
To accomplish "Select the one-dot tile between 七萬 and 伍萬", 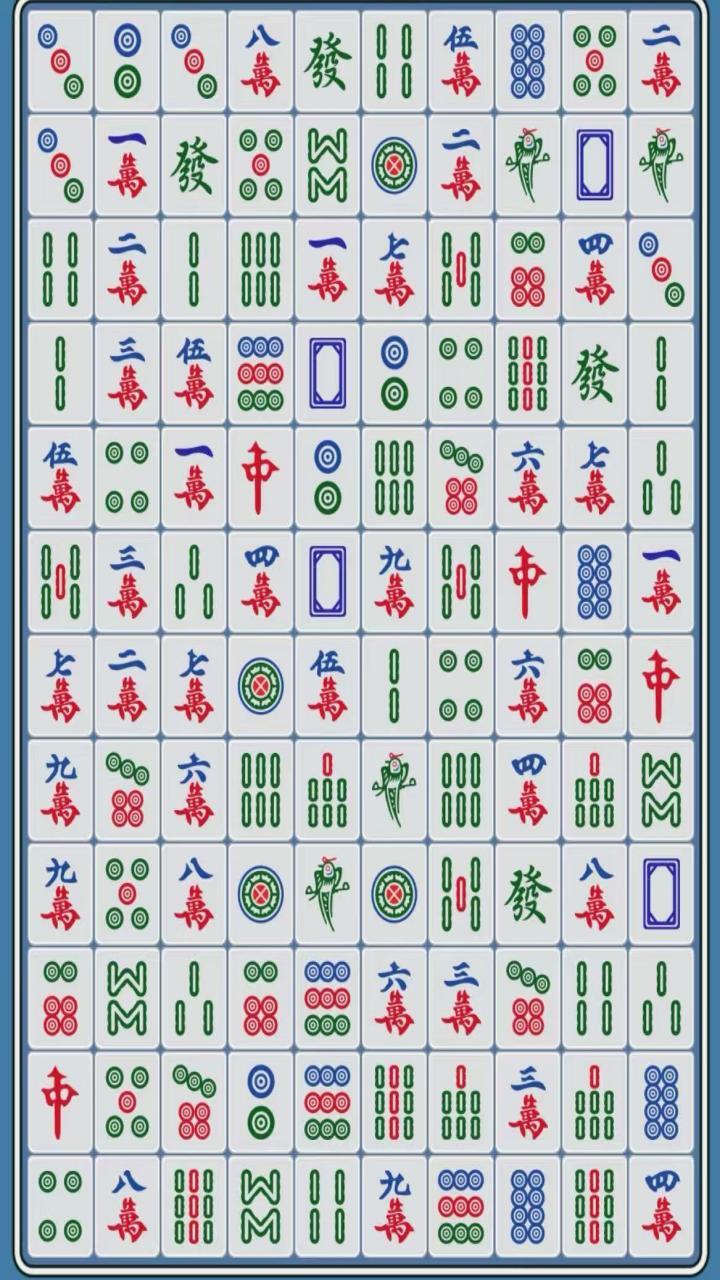I will point(260,685).
